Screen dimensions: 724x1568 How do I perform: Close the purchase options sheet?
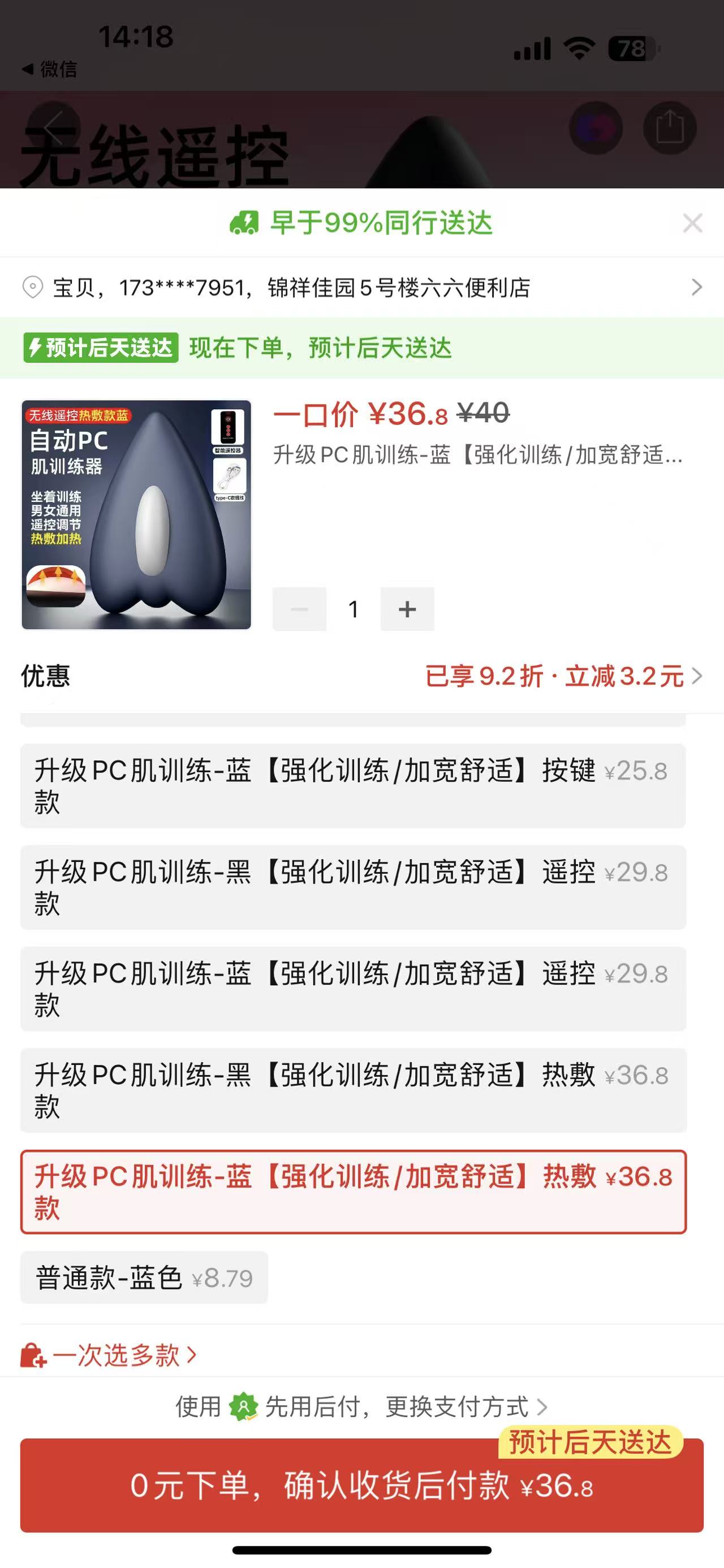(x=692, y=223)
